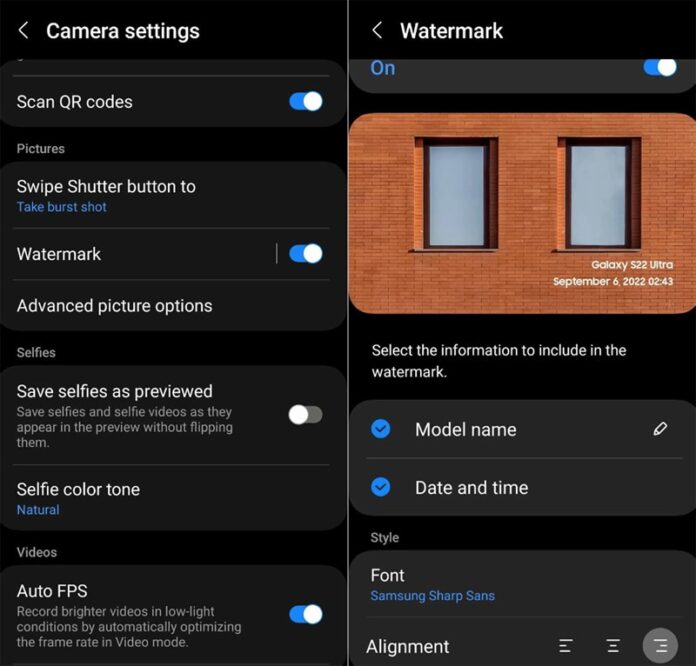This screenshot has width=696, height=666.
Task: Edit the Model name text
Action: [x=659, y=429]
